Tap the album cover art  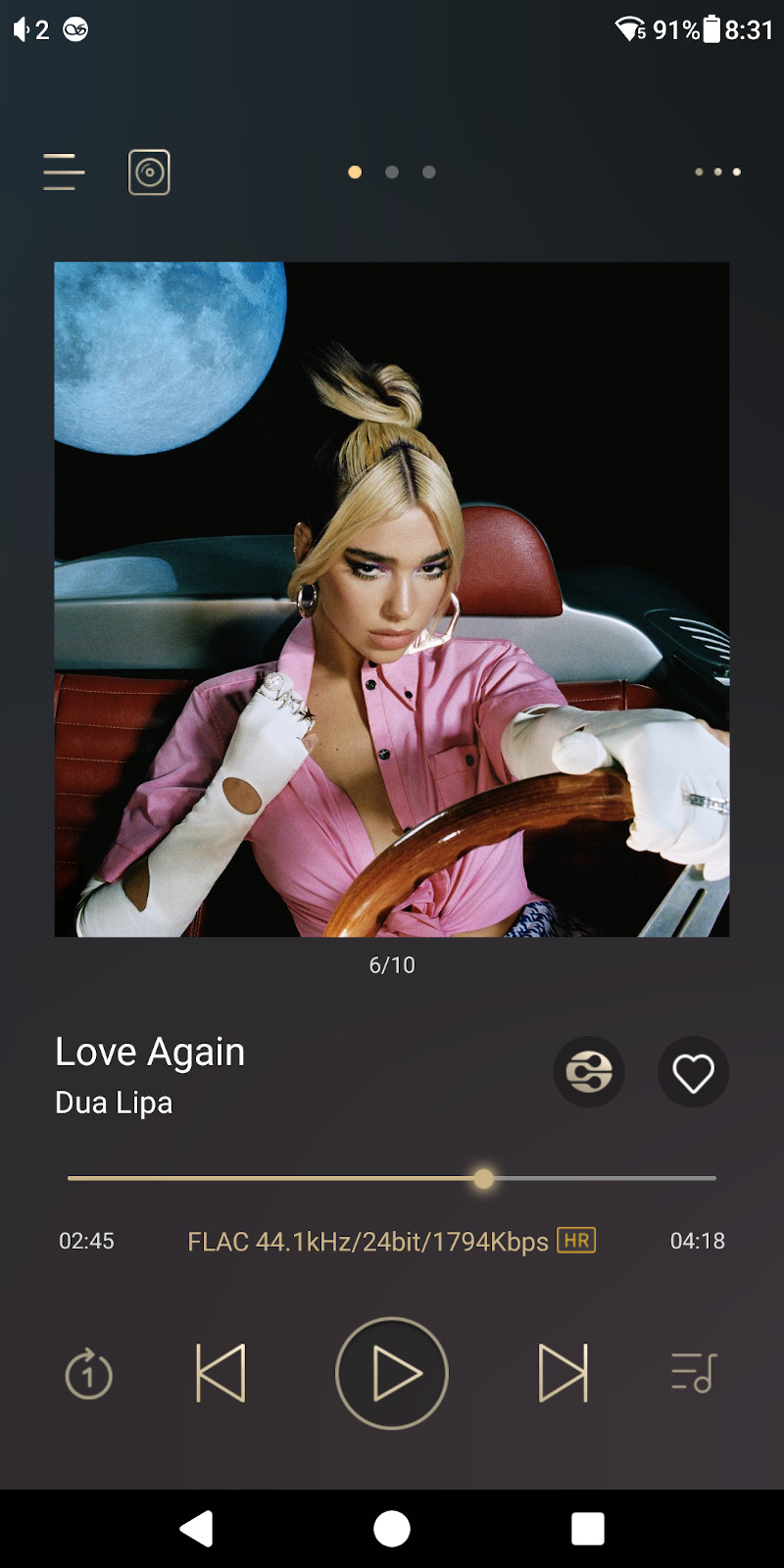coord(392,599)
